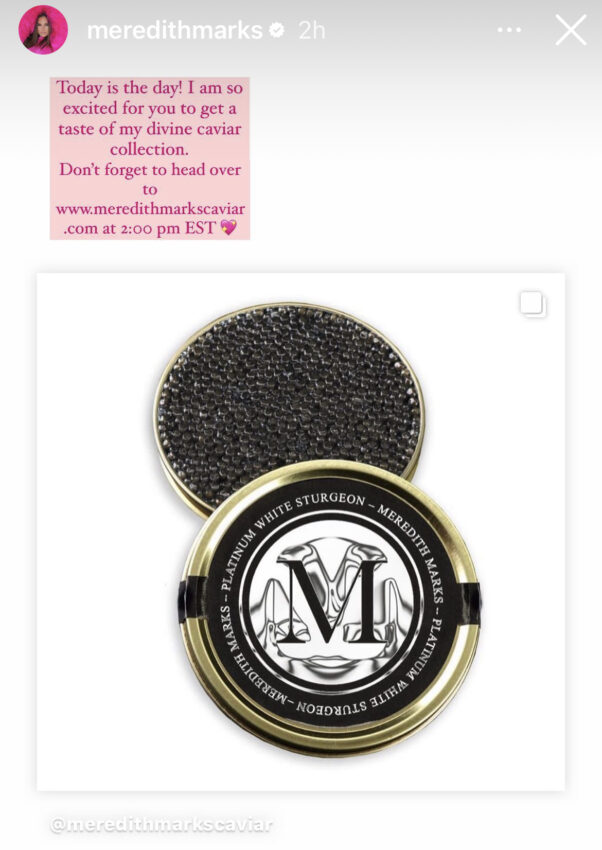
Task: Open the three-dot options menu
Action: coord(510,30)
